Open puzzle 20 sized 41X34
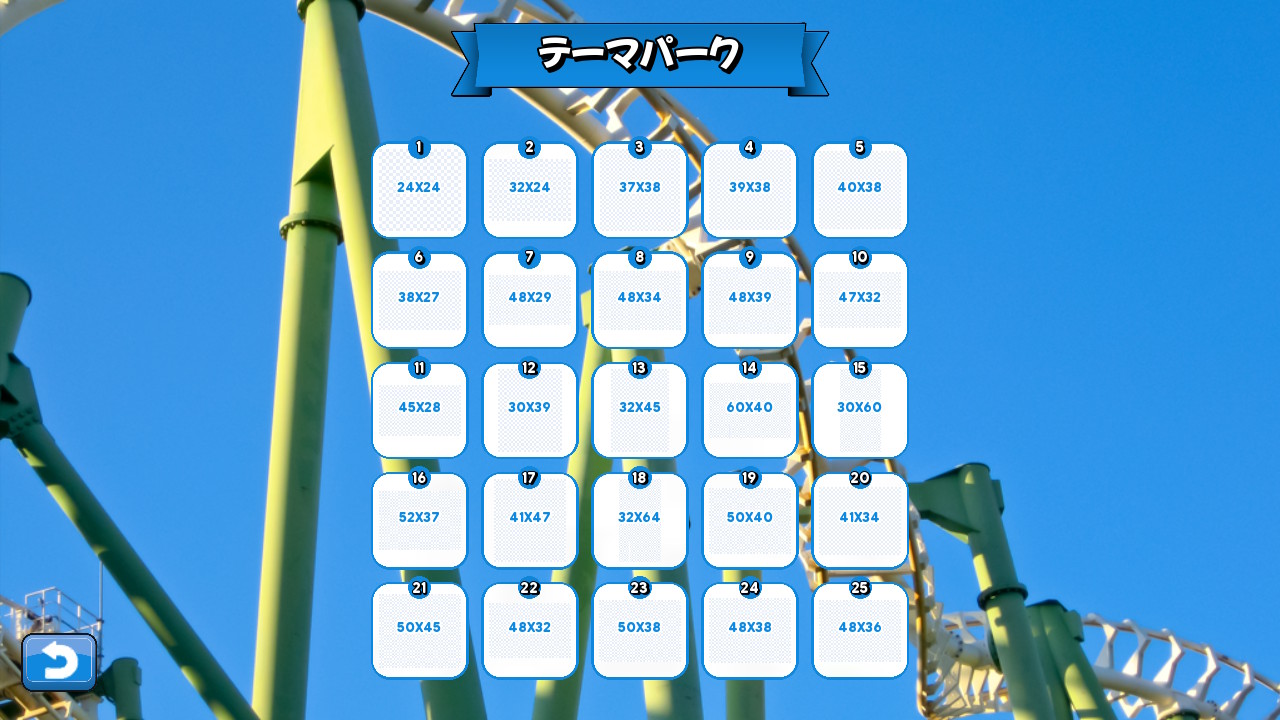The image size is (1280, 720). (x=860, y=520)
